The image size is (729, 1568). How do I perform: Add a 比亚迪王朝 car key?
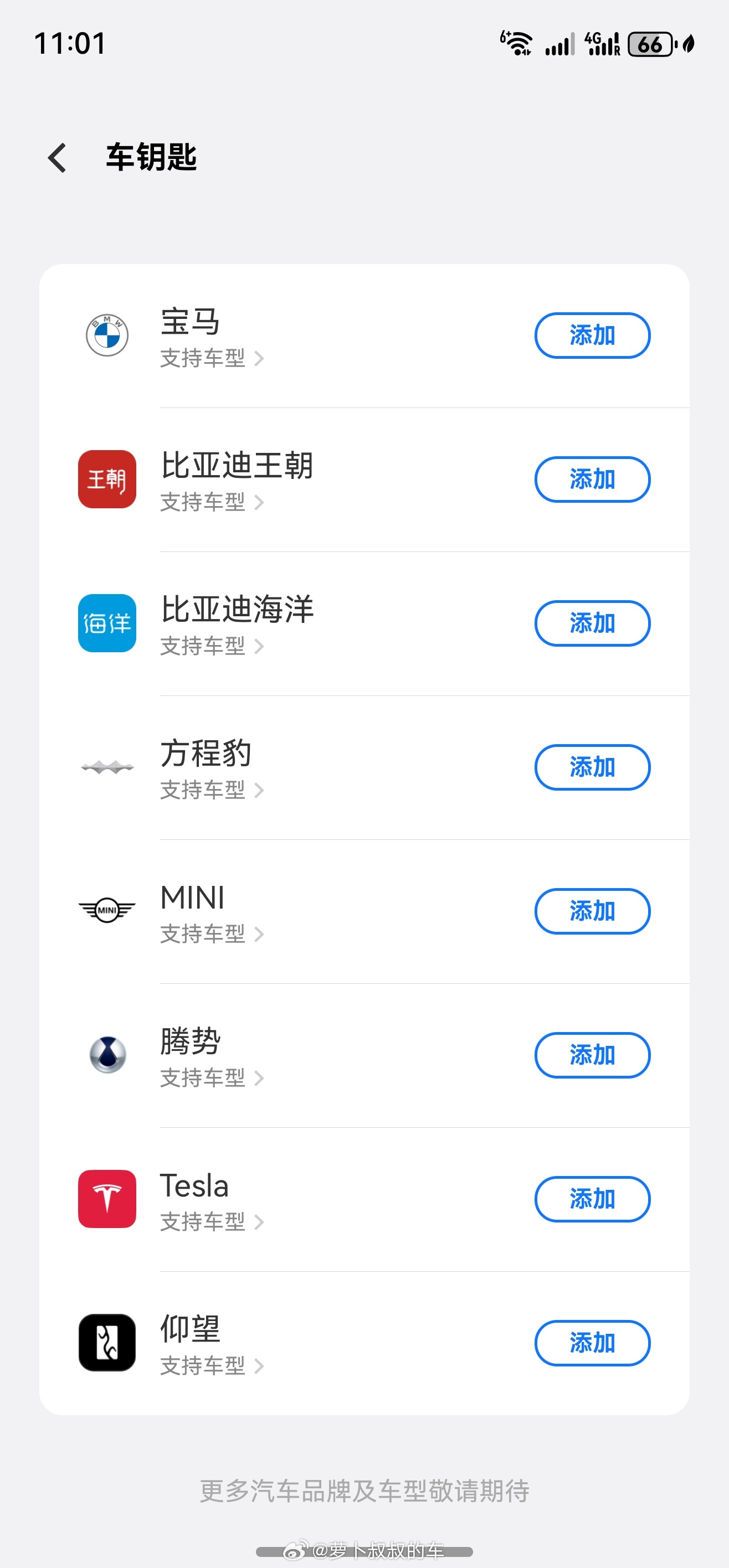click(x=592, y=479)
